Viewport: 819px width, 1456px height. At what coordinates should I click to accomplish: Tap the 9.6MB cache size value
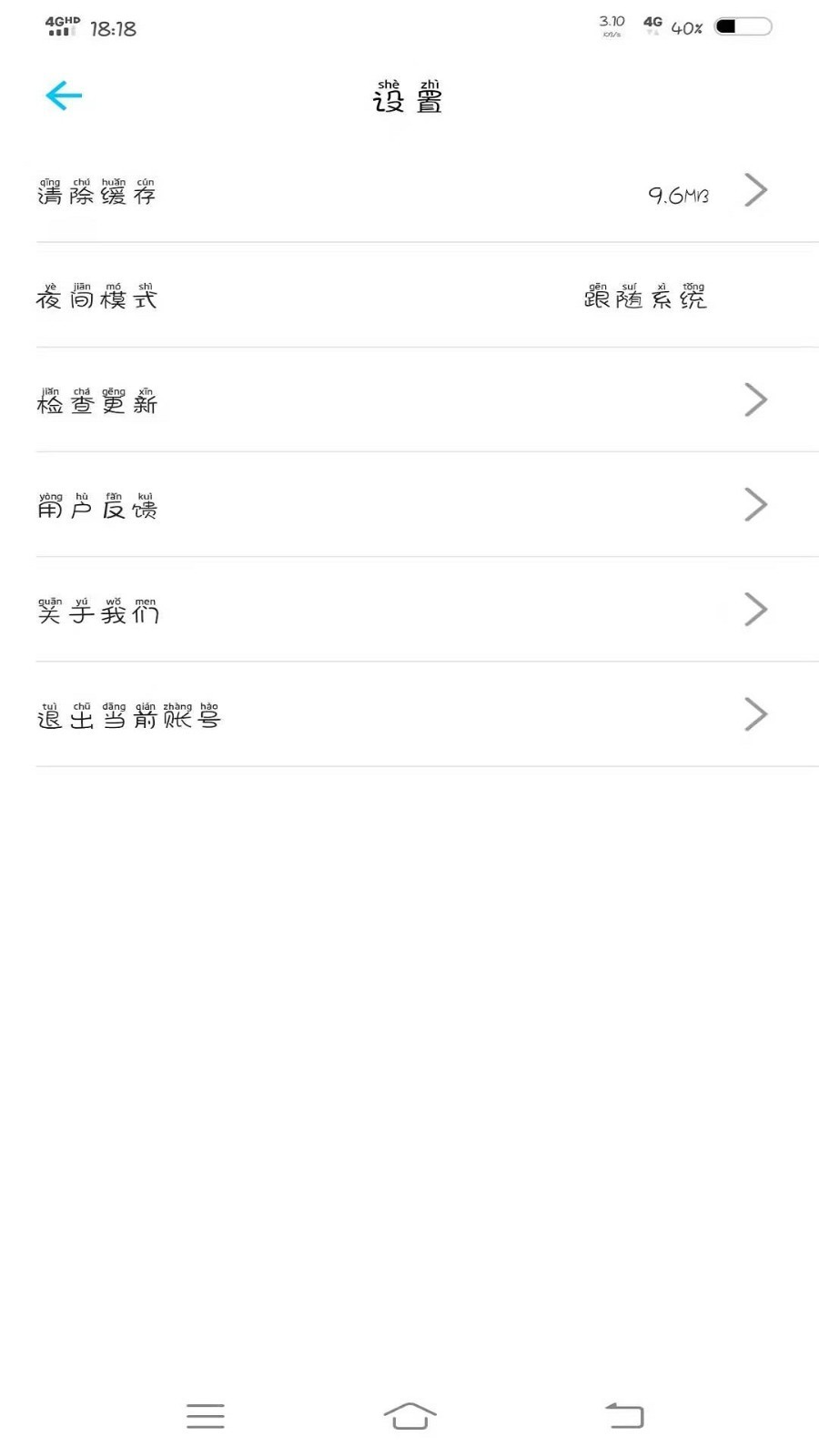677,194
